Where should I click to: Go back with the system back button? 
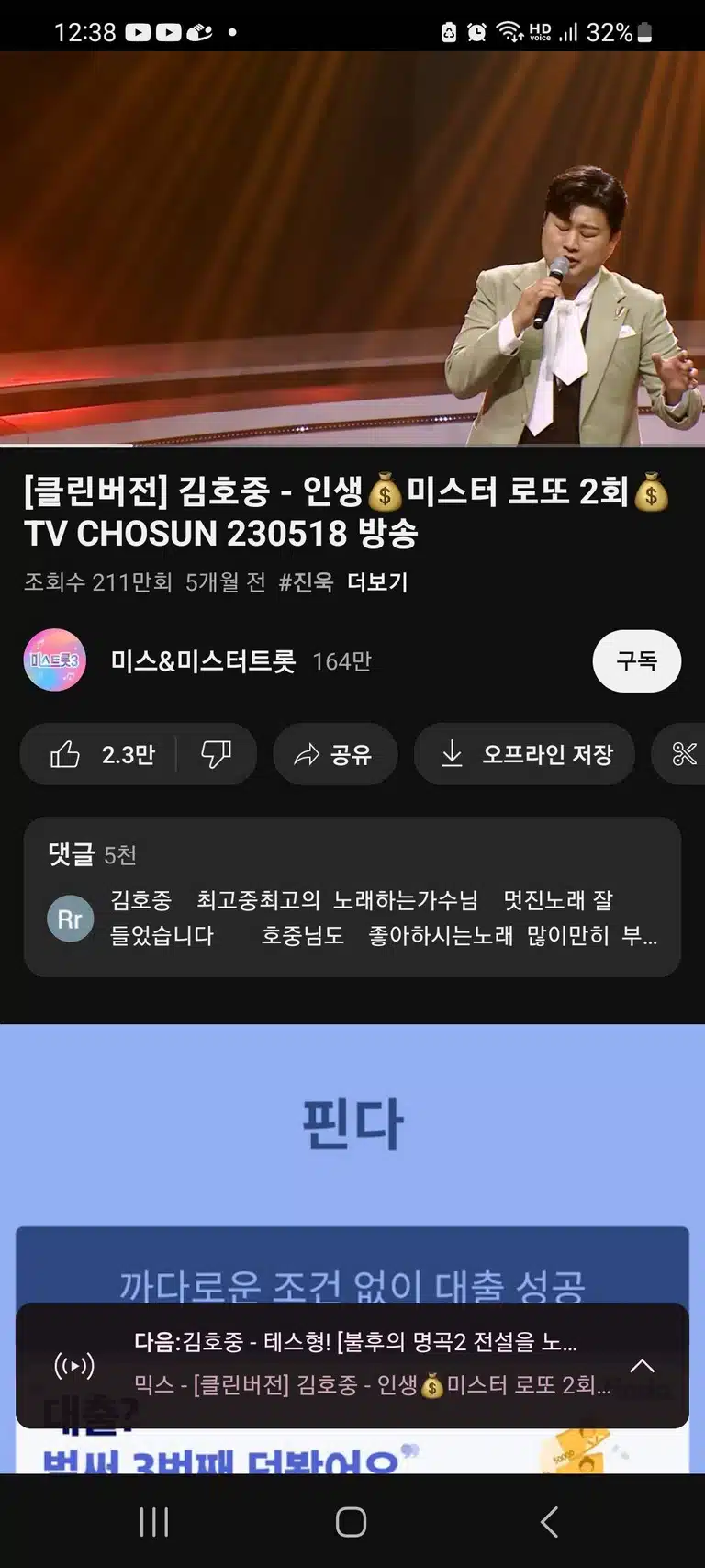coord(549,1522)
